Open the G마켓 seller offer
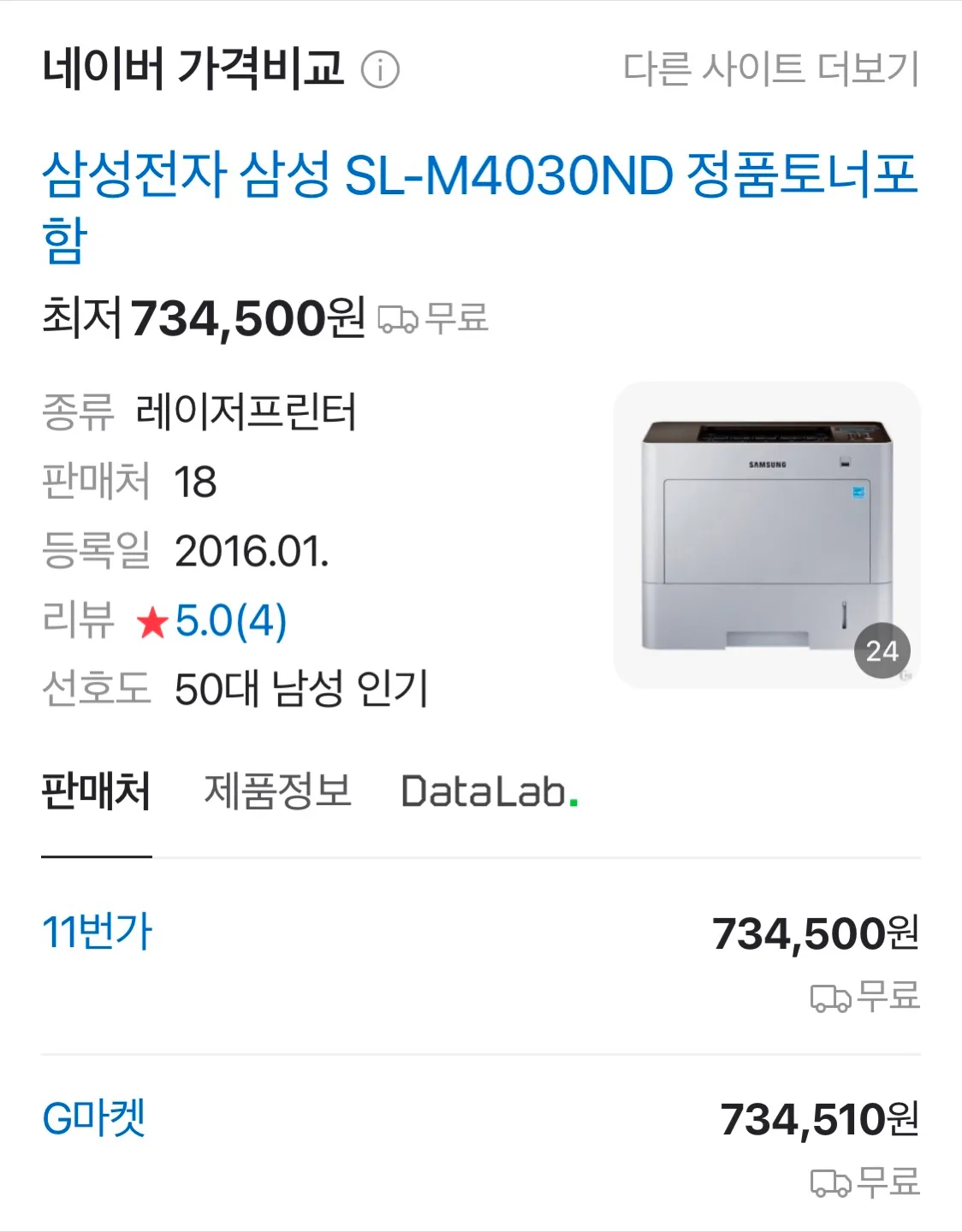Viewport: 962px width, 1232px height. [x=94, y=1118]
